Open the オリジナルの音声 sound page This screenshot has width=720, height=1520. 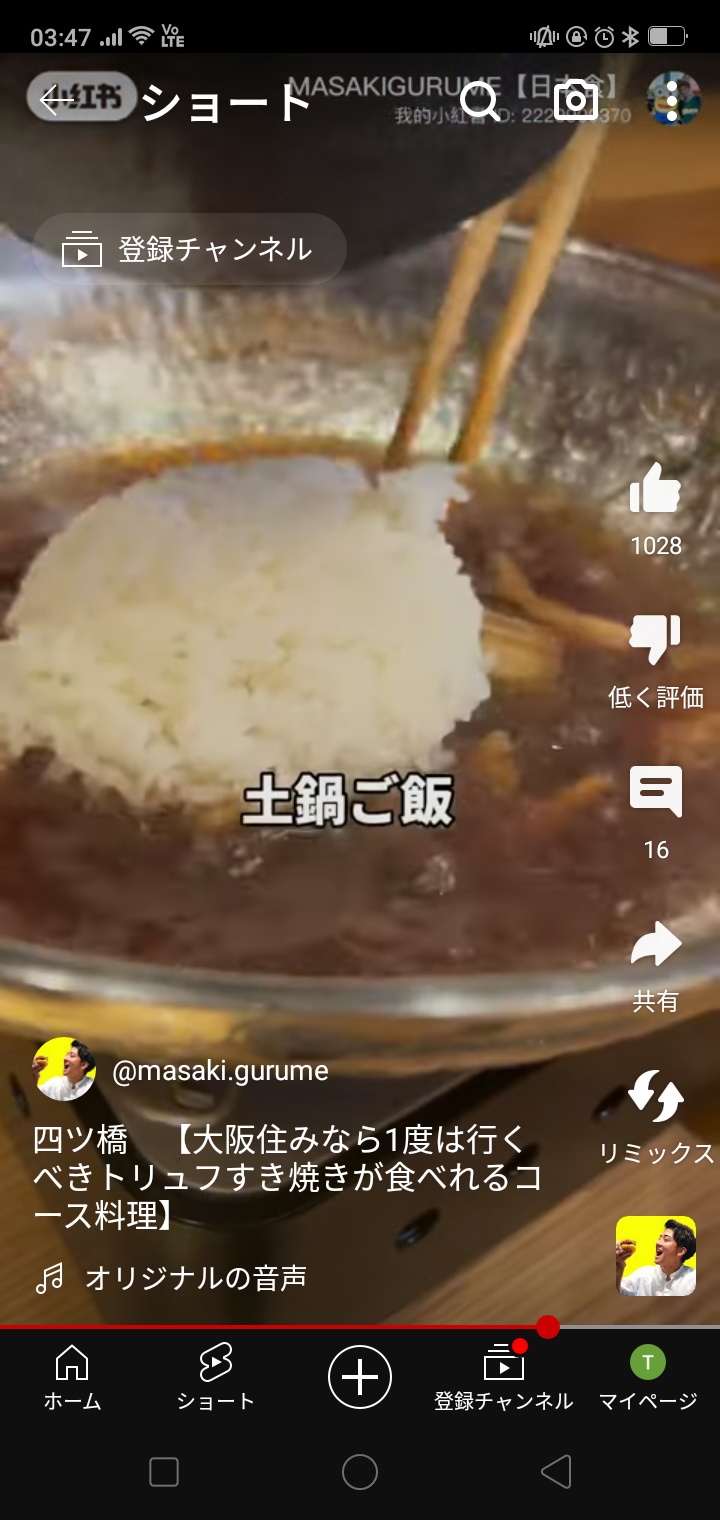click(196, 1278)
